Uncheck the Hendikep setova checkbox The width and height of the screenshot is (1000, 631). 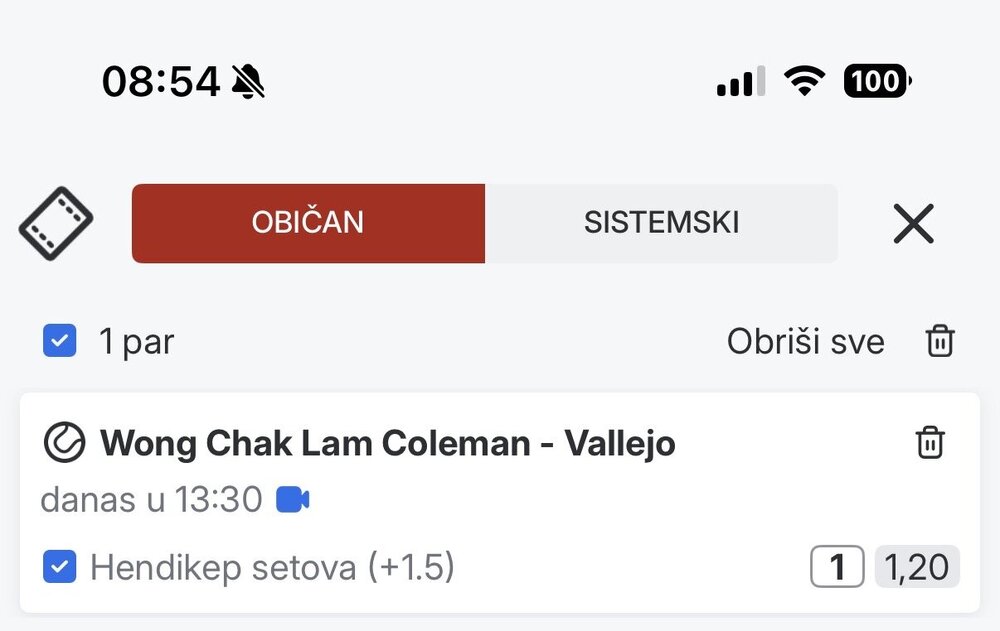[x=59, y=567]
